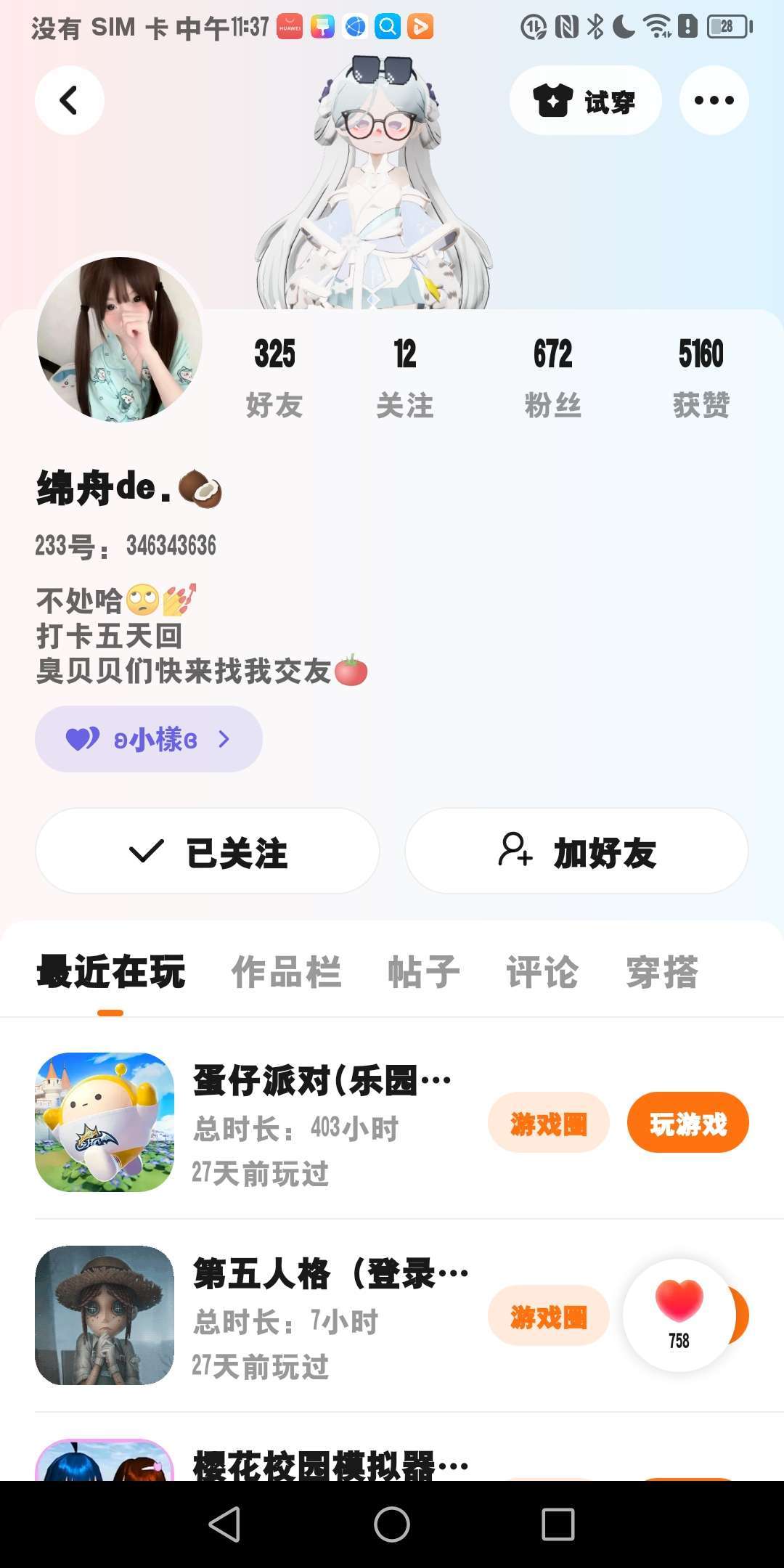View the 12 关注 following list
Viewport: 784px width, 1568px height.
coord(405,377)
